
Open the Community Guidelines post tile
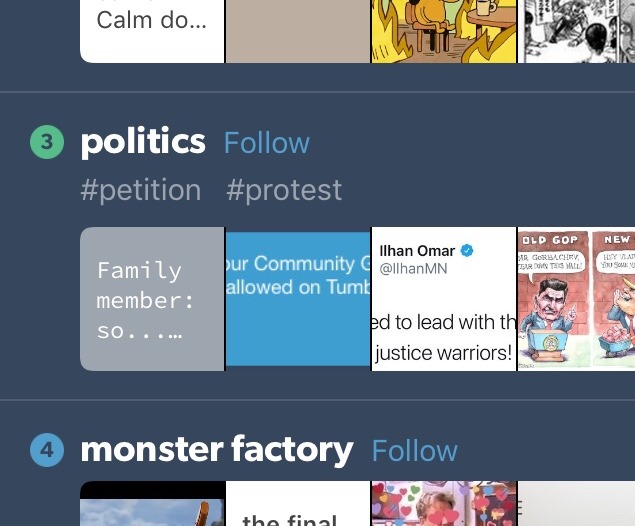(x=298, y=299)
